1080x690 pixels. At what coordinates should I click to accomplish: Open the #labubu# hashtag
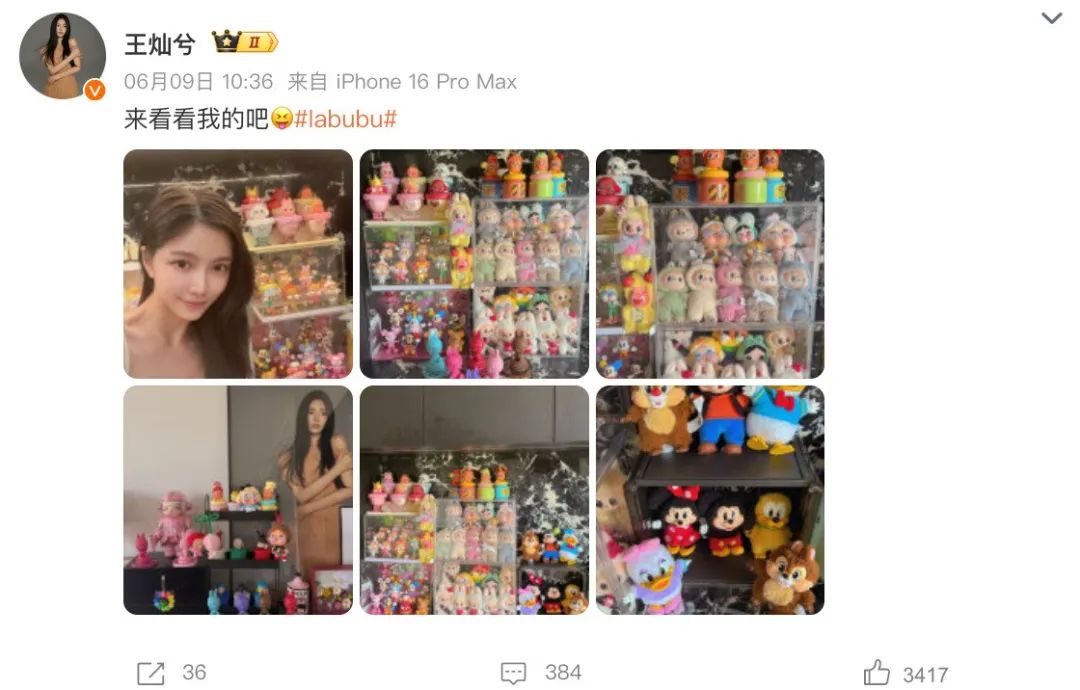[346, 118]
